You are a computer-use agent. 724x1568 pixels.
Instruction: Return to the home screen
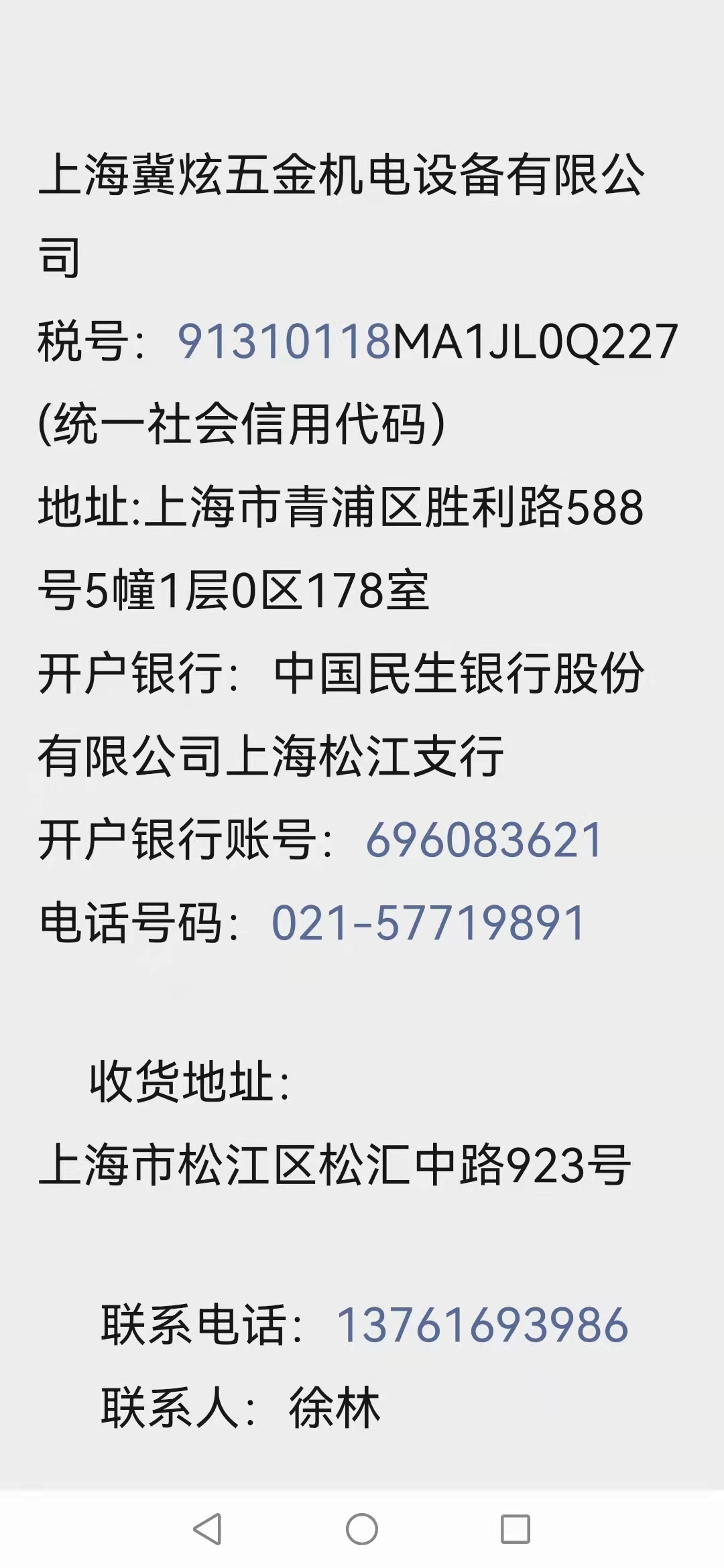pyautogui.click(x=362, y=1529)
